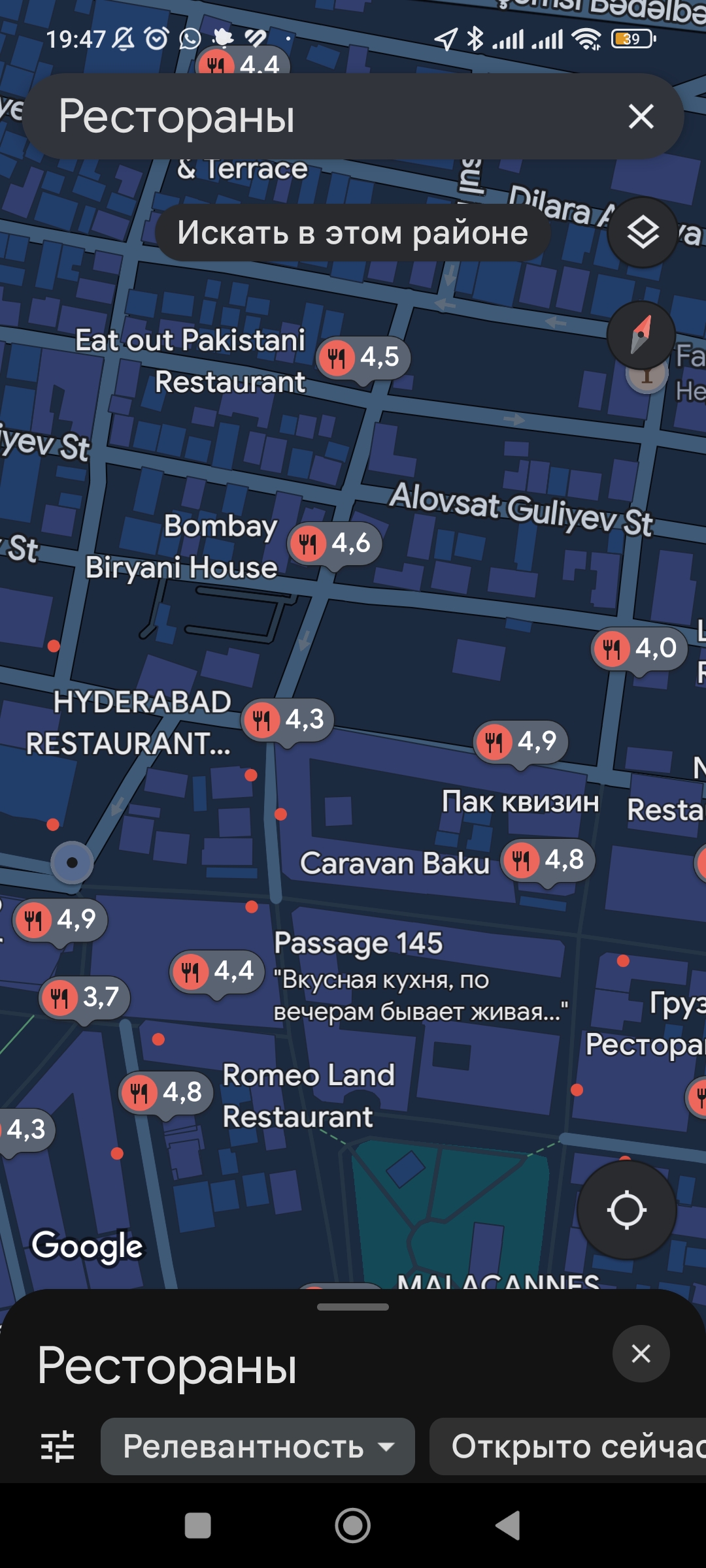Select the 3,7 rated restaurant pin

pyautogui.click(x=85, y=998)
